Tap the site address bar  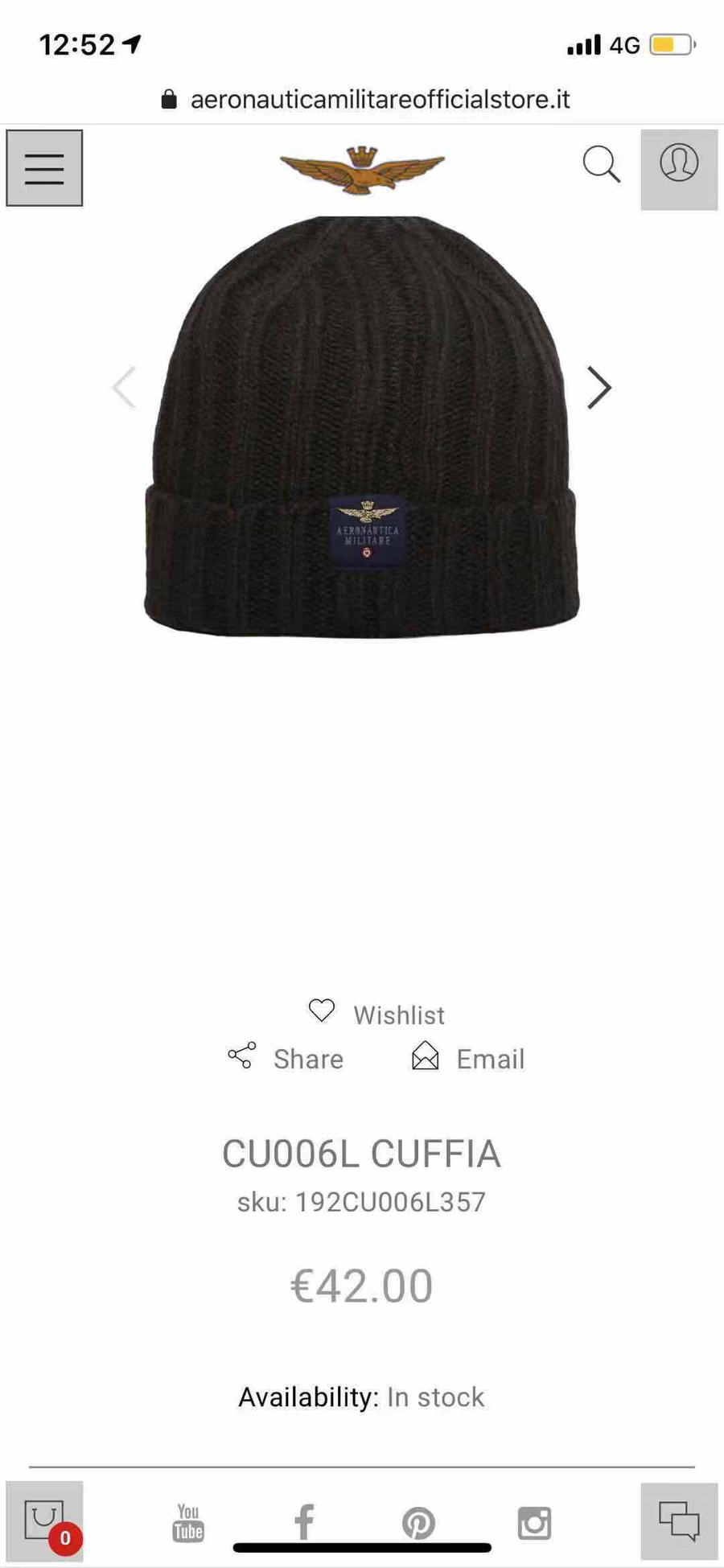click(366, 100)
